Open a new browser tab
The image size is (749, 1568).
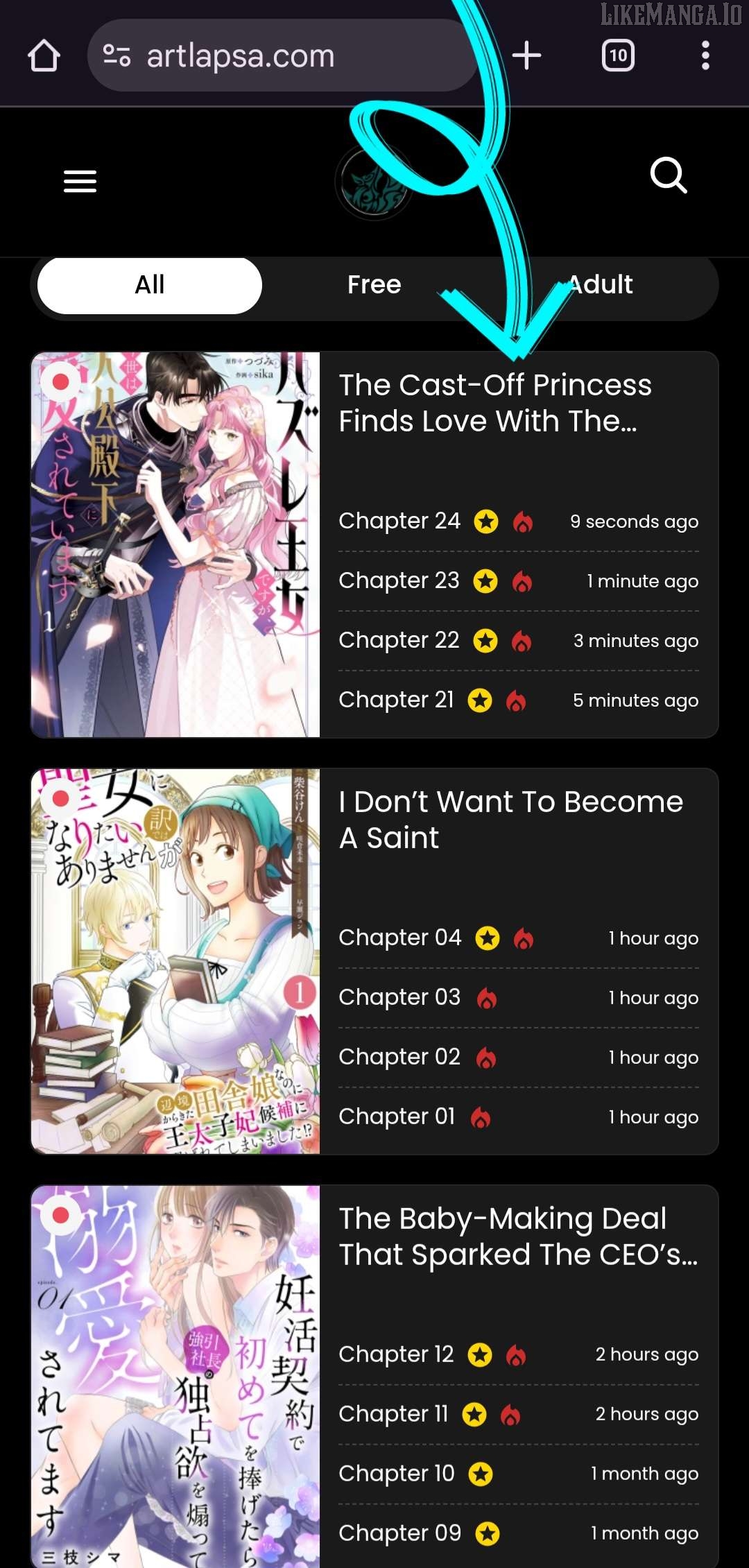(526, 55)
